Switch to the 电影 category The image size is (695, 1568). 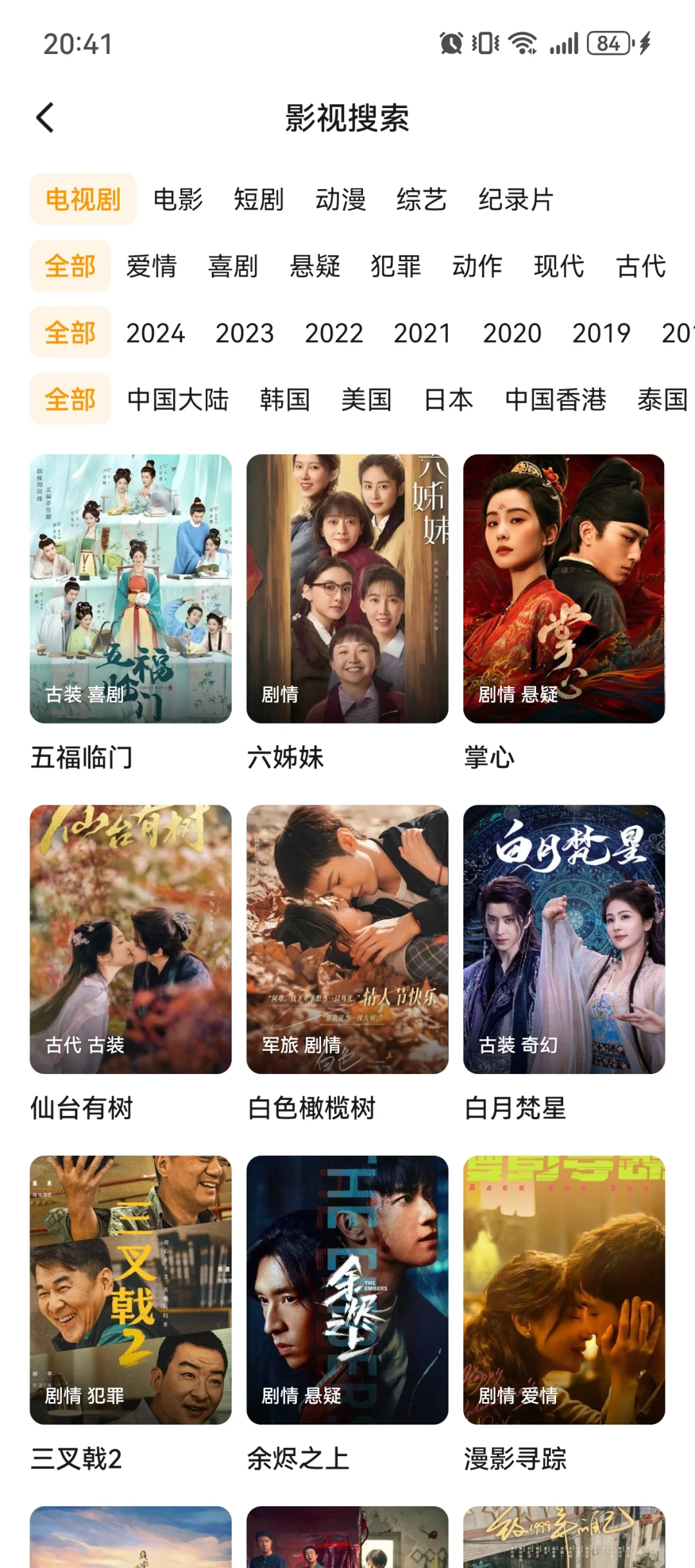pos(178,199)
